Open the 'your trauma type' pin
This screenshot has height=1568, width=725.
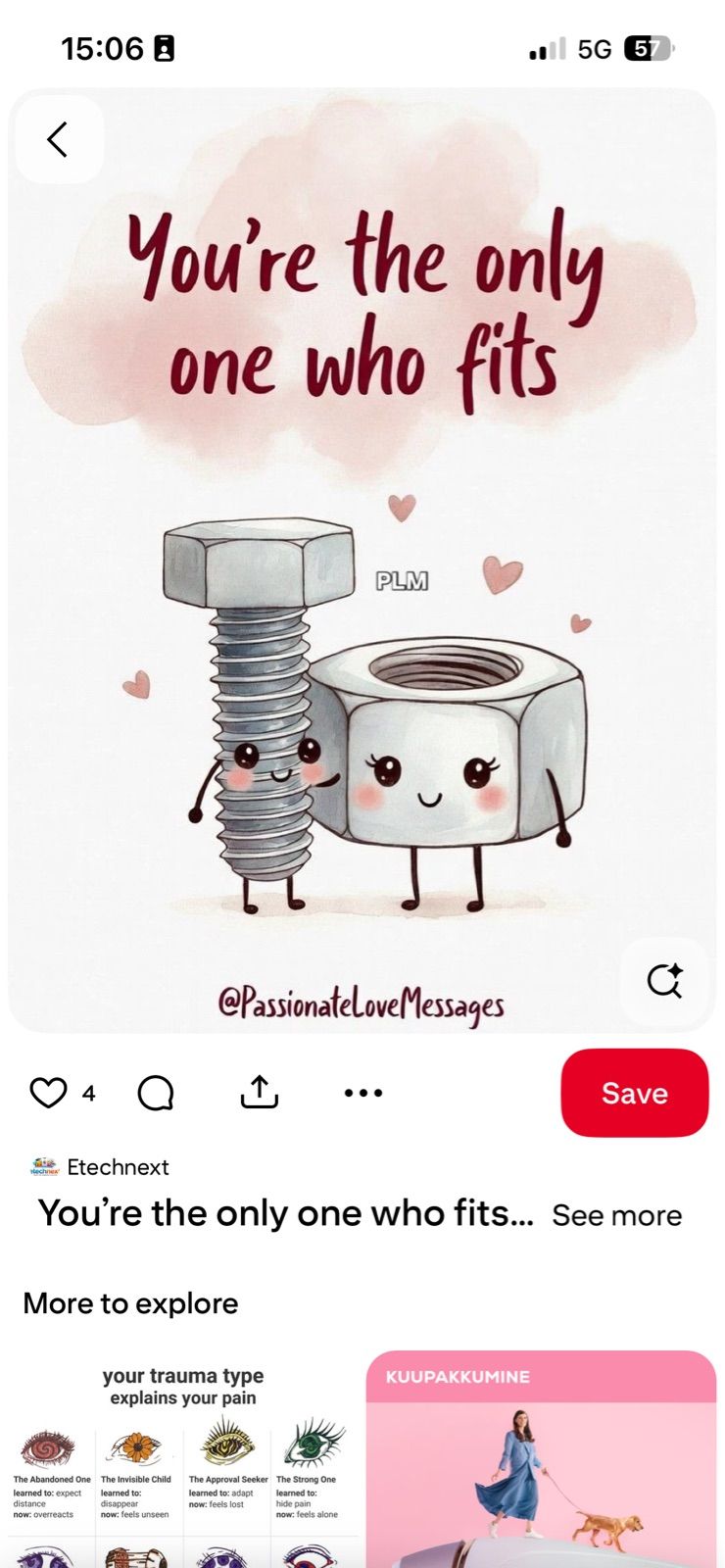coord(183,1460)
